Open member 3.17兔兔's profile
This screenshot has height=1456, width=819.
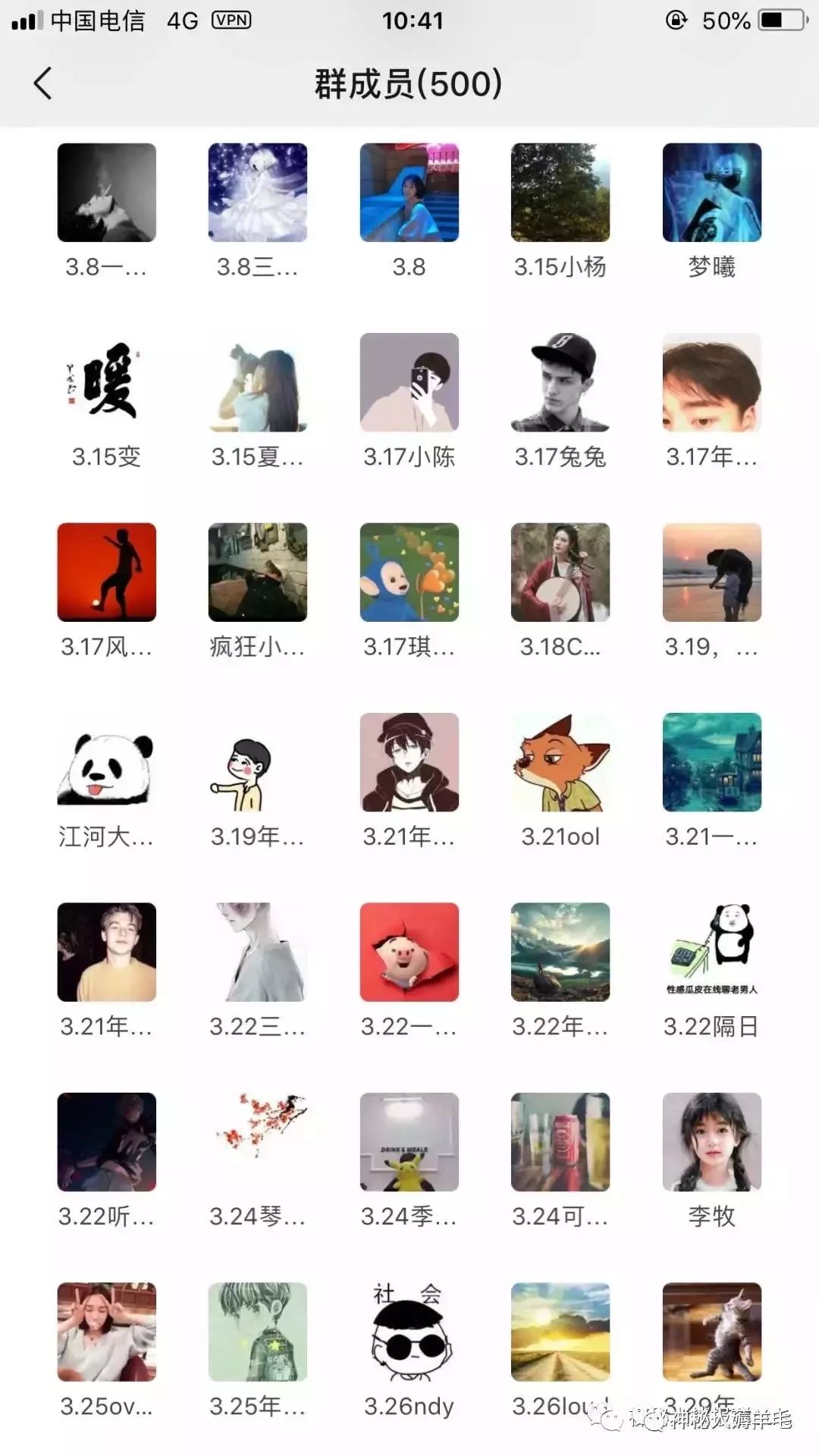tap(560, 383)
